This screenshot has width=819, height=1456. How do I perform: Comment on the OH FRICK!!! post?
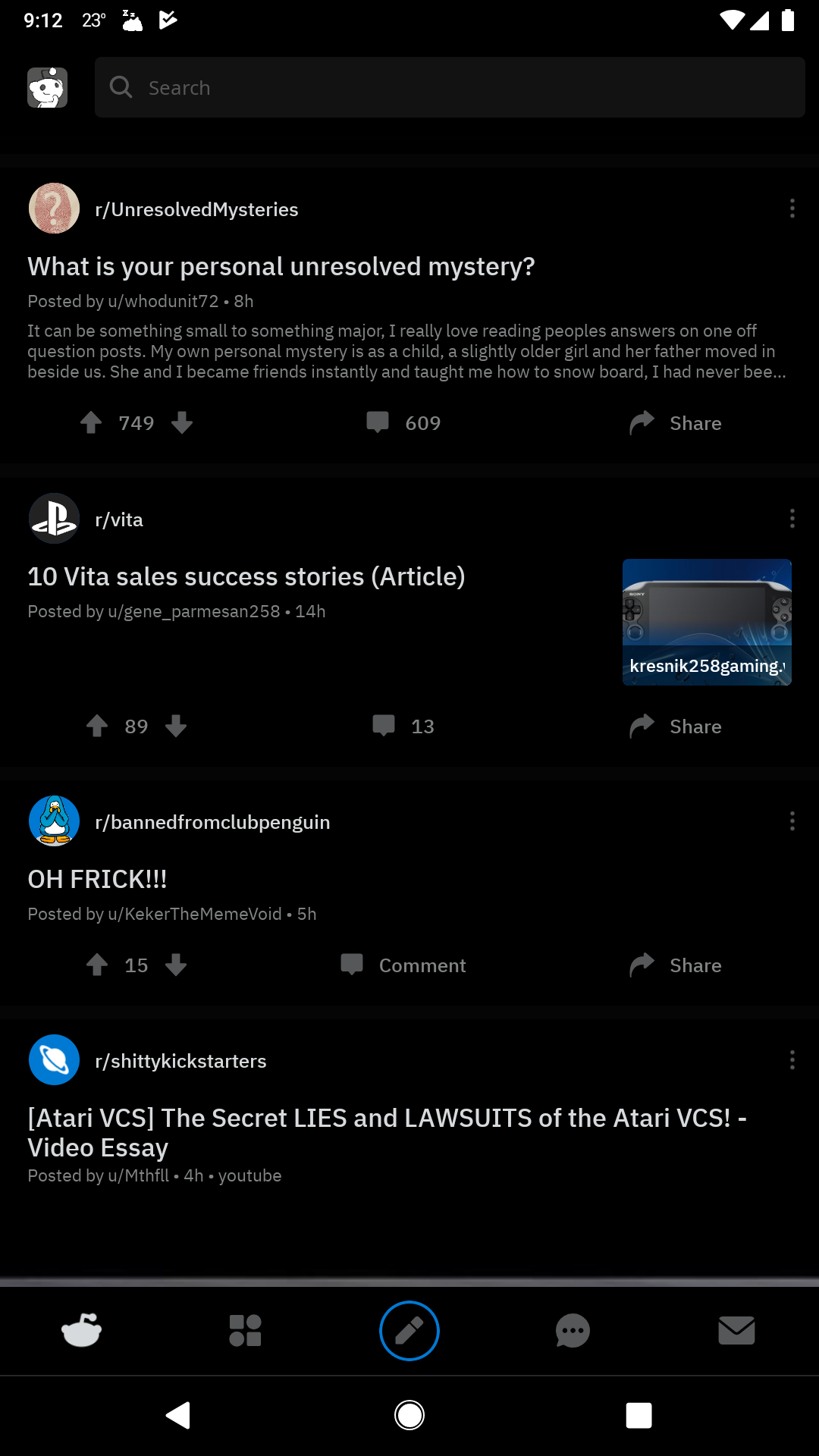point(403,965)
